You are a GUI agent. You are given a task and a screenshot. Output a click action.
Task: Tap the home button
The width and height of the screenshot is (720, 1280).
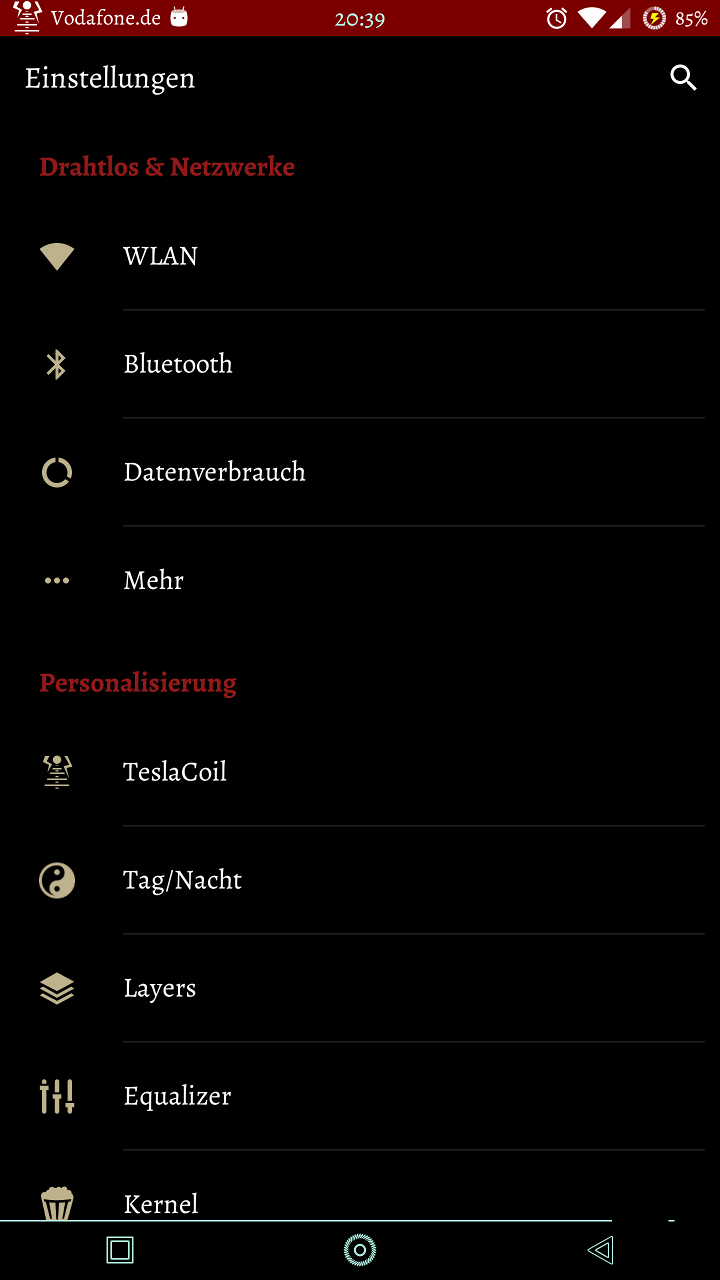(360, 1250)
